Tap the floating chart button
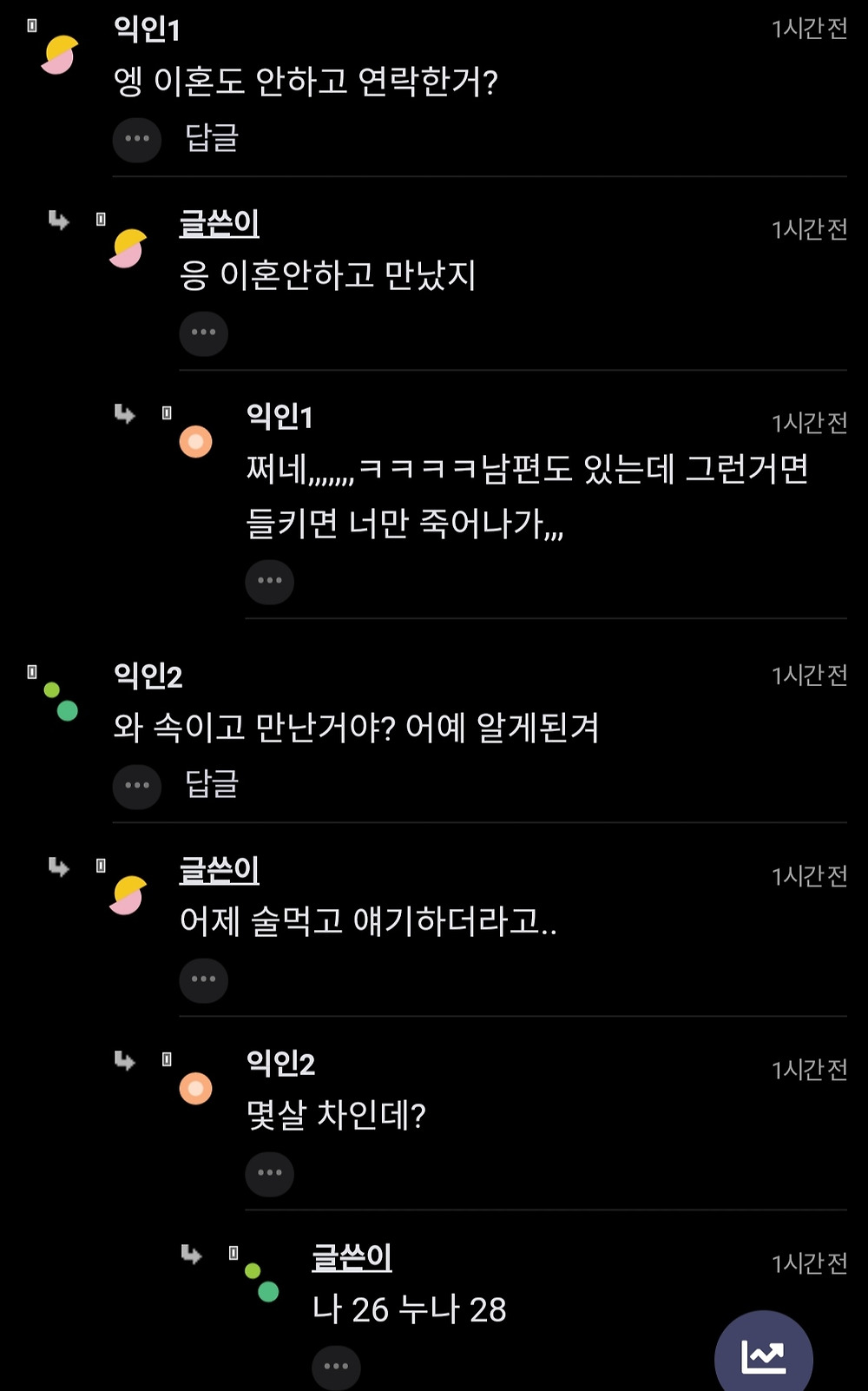The width and height of the screenshot is (868, 1391). coord(763,1356)
